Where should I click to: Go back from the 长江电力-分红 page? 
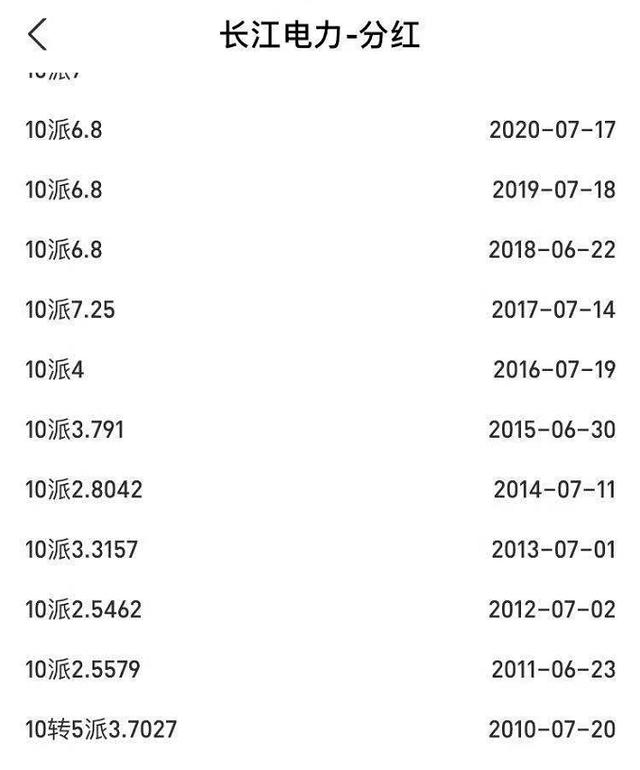pos(37,35)
